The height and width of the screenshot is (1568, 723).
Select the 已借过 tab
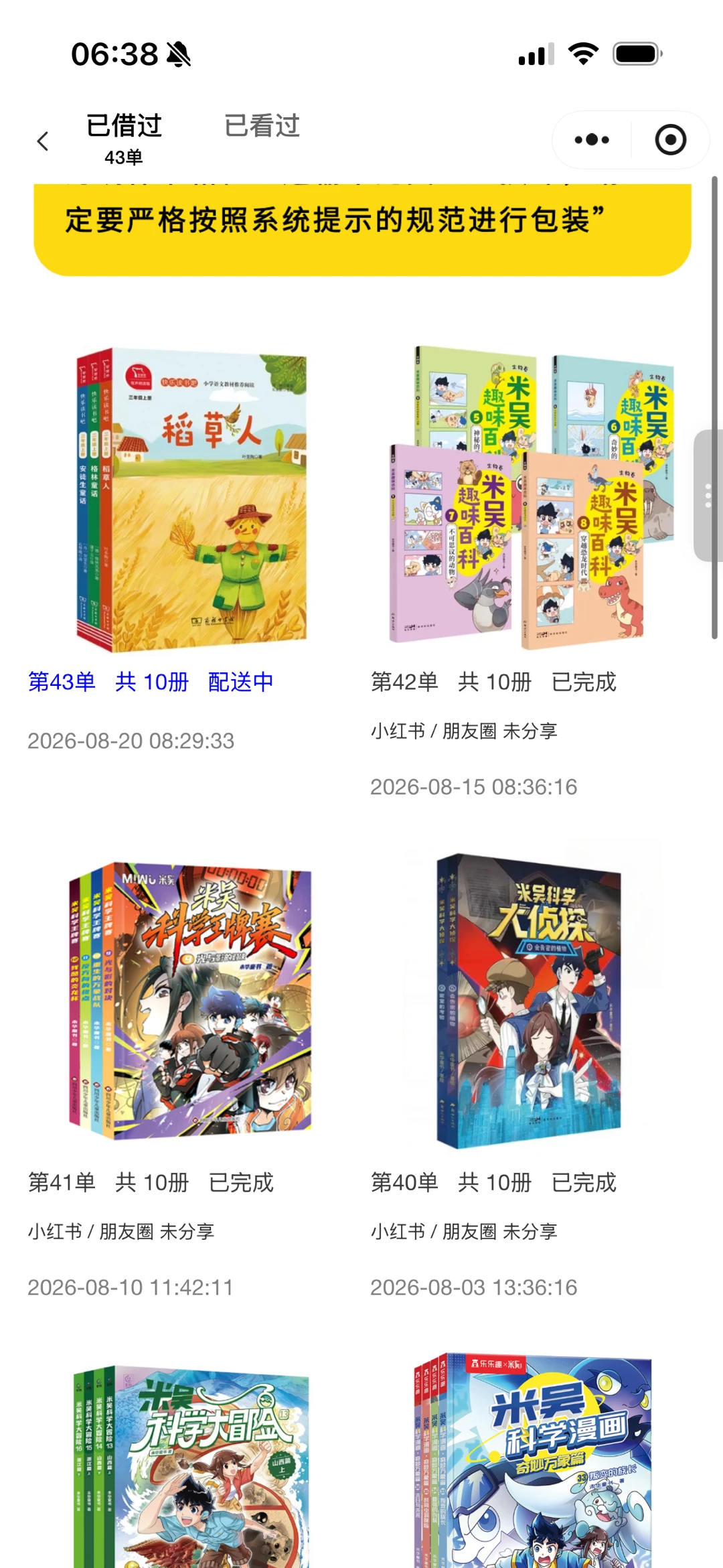[124, 138]
